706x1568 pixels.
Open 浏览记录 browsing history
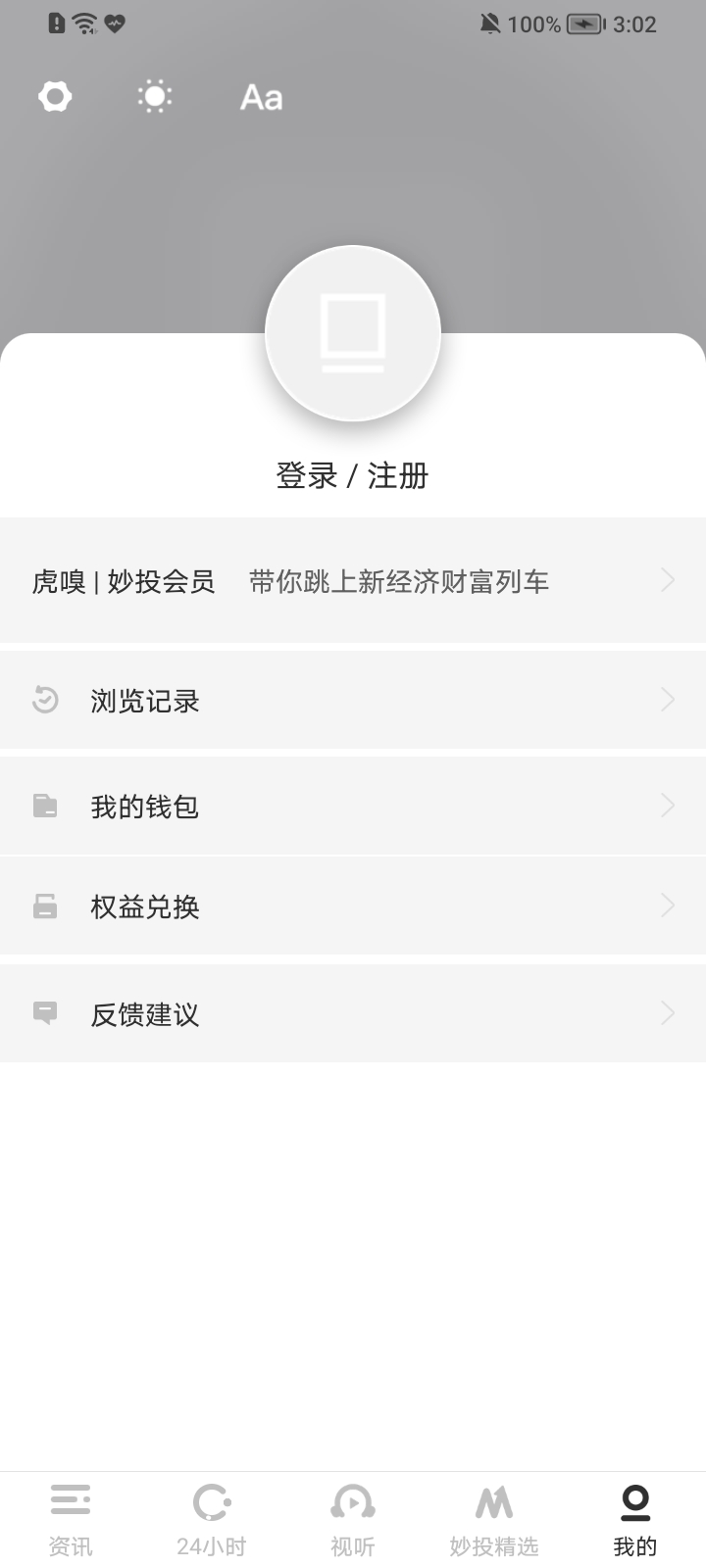click(x=353, y=701)
